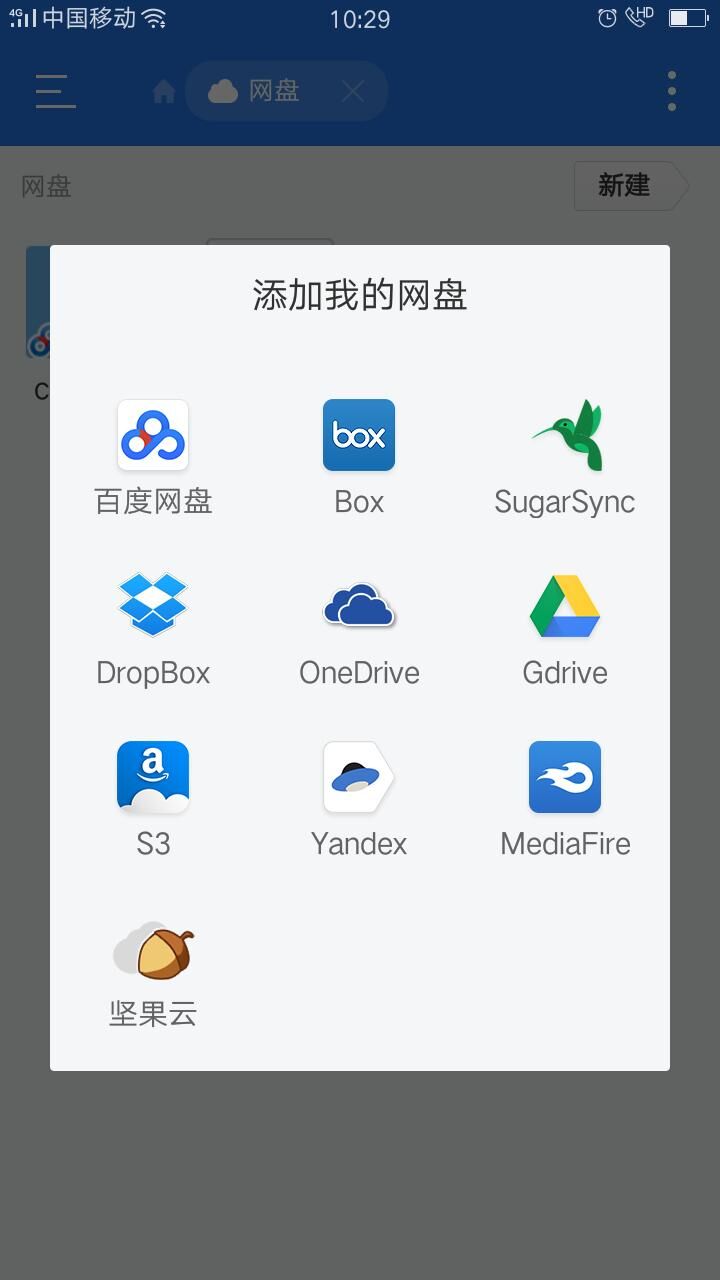Go to the home icon

click(x=164, y=92)
